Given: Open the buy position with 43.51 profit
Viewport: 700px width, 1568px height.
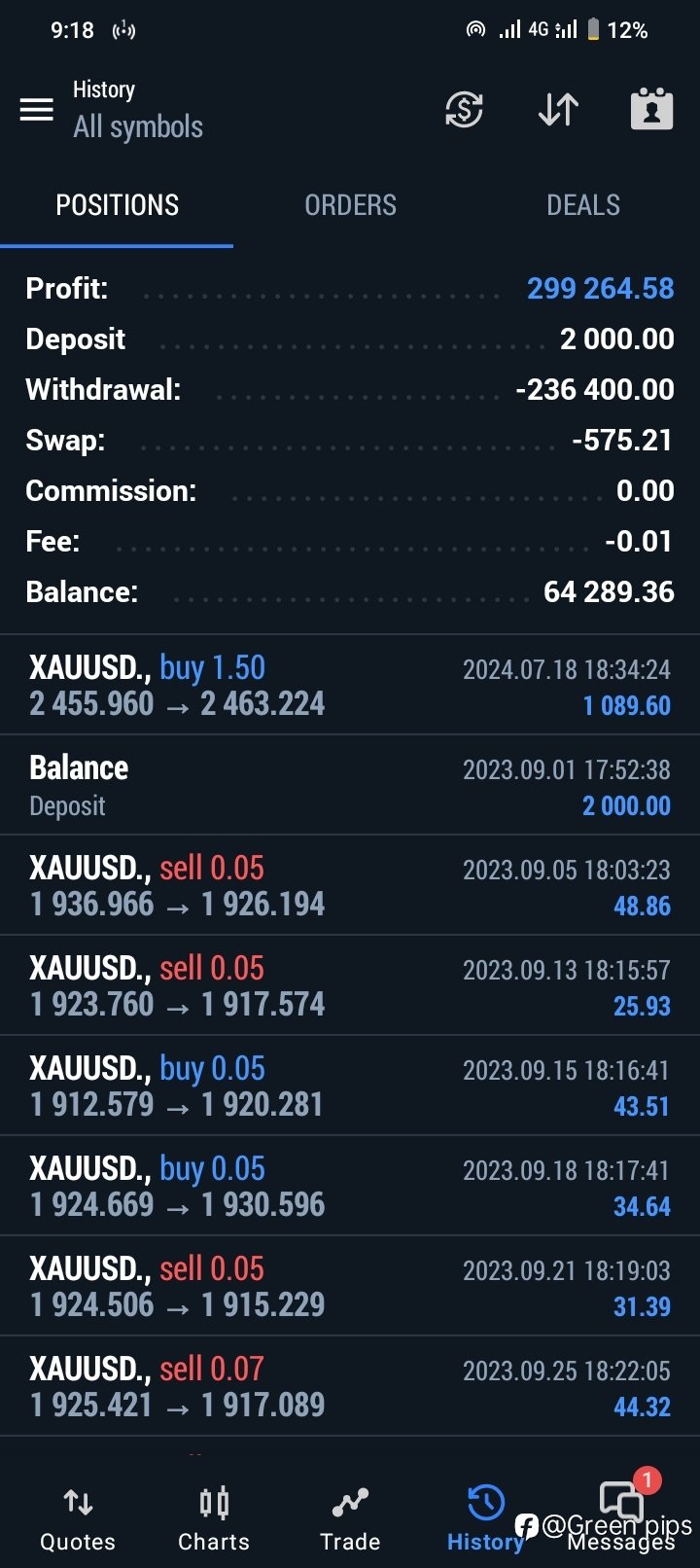Looking at the screenshot, I should point(350,1086).
